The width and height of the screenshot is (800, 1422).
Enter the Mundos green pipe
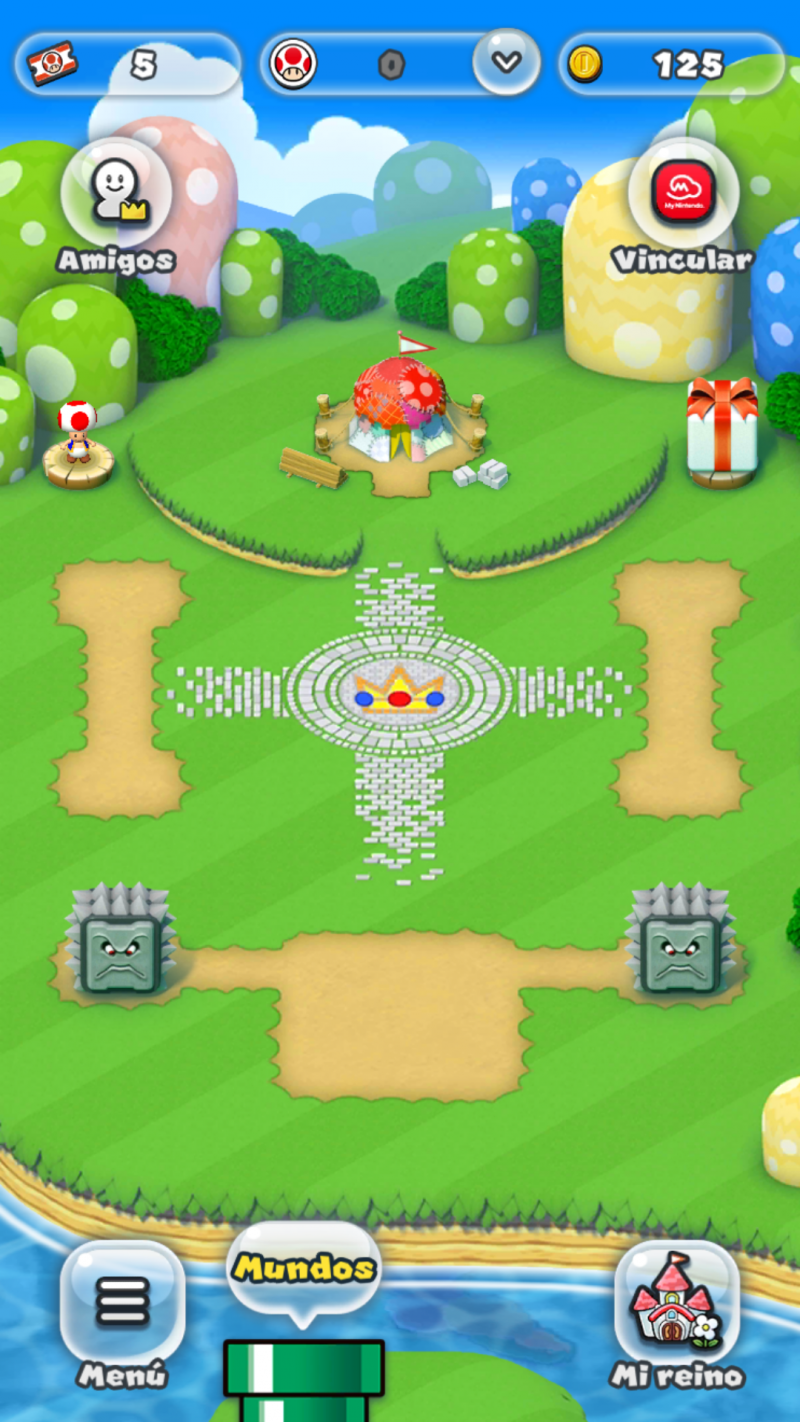tap(304, 1381)
